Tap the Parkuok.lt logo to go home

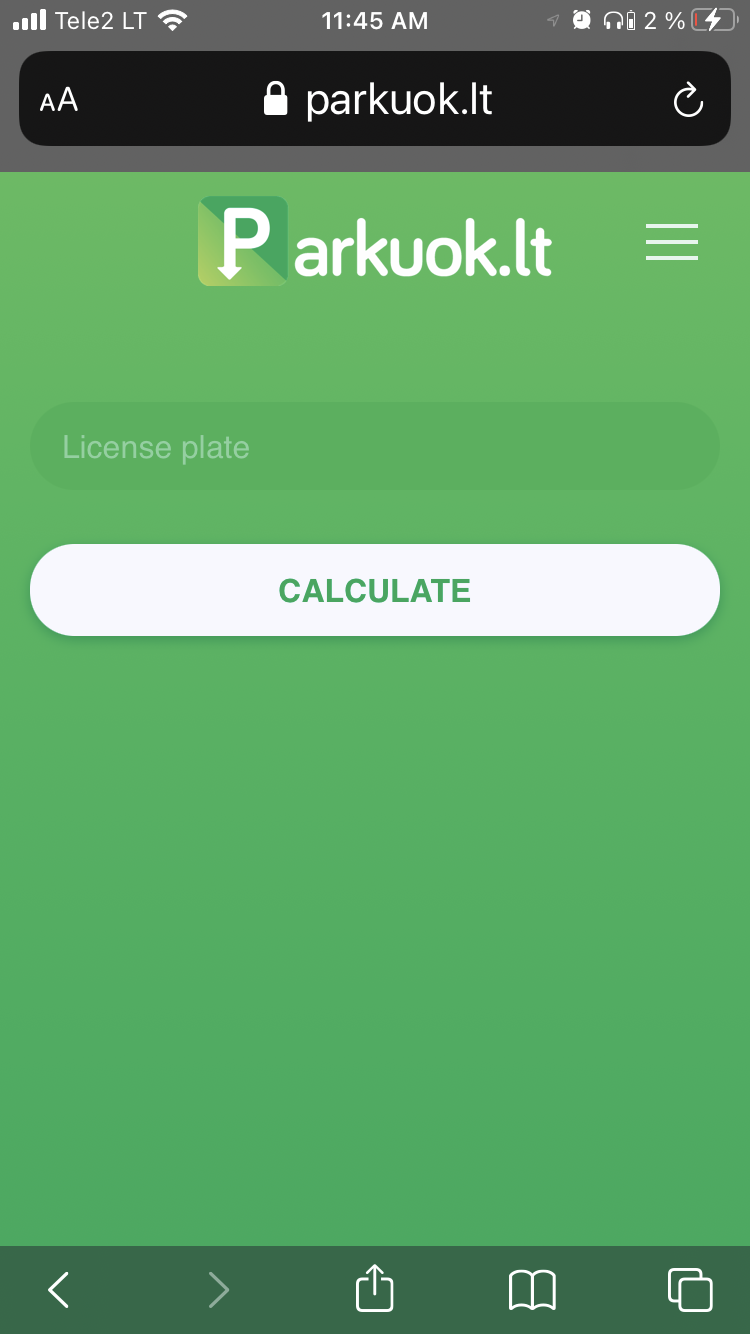pos(375,242)
